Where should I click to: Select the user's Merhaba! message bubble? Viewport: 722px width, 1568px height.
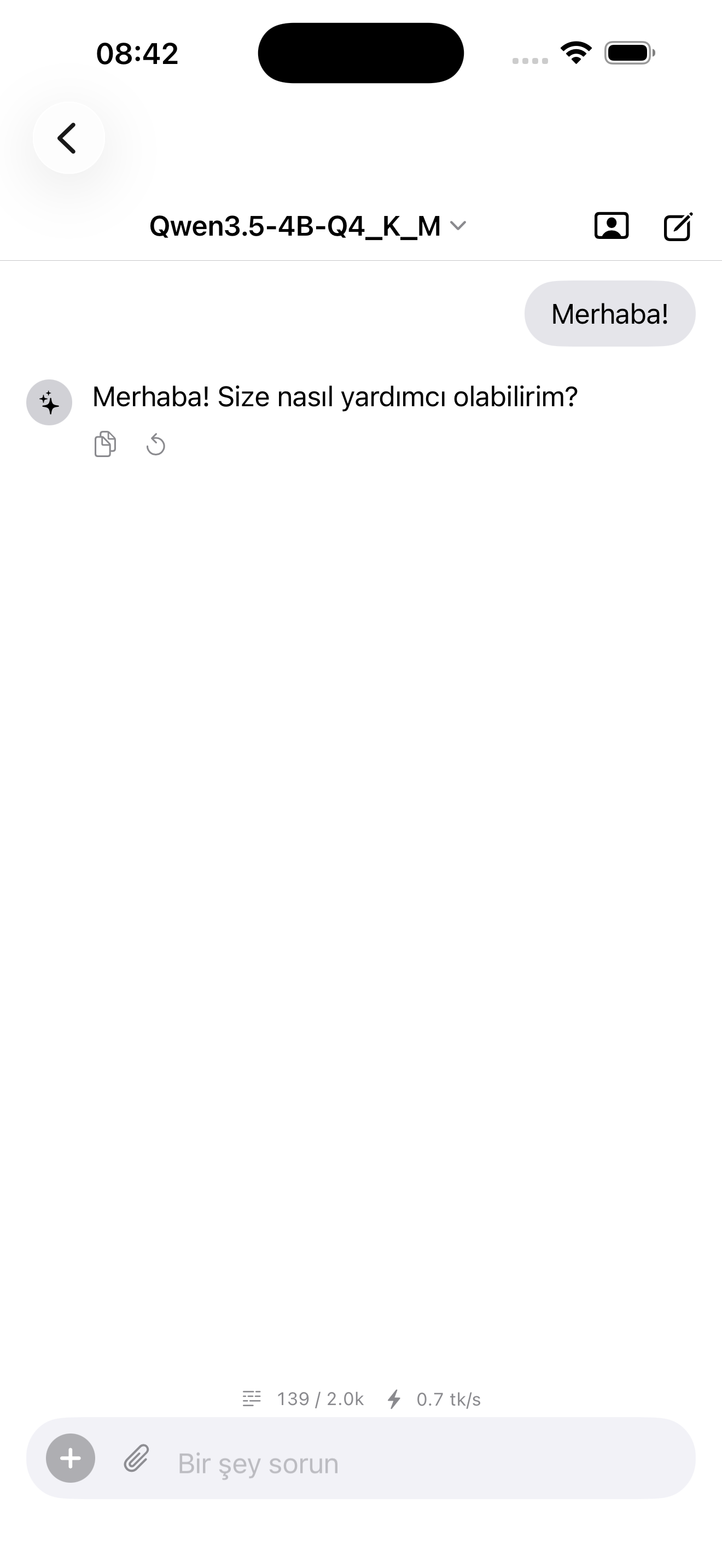tap(609, 313)
